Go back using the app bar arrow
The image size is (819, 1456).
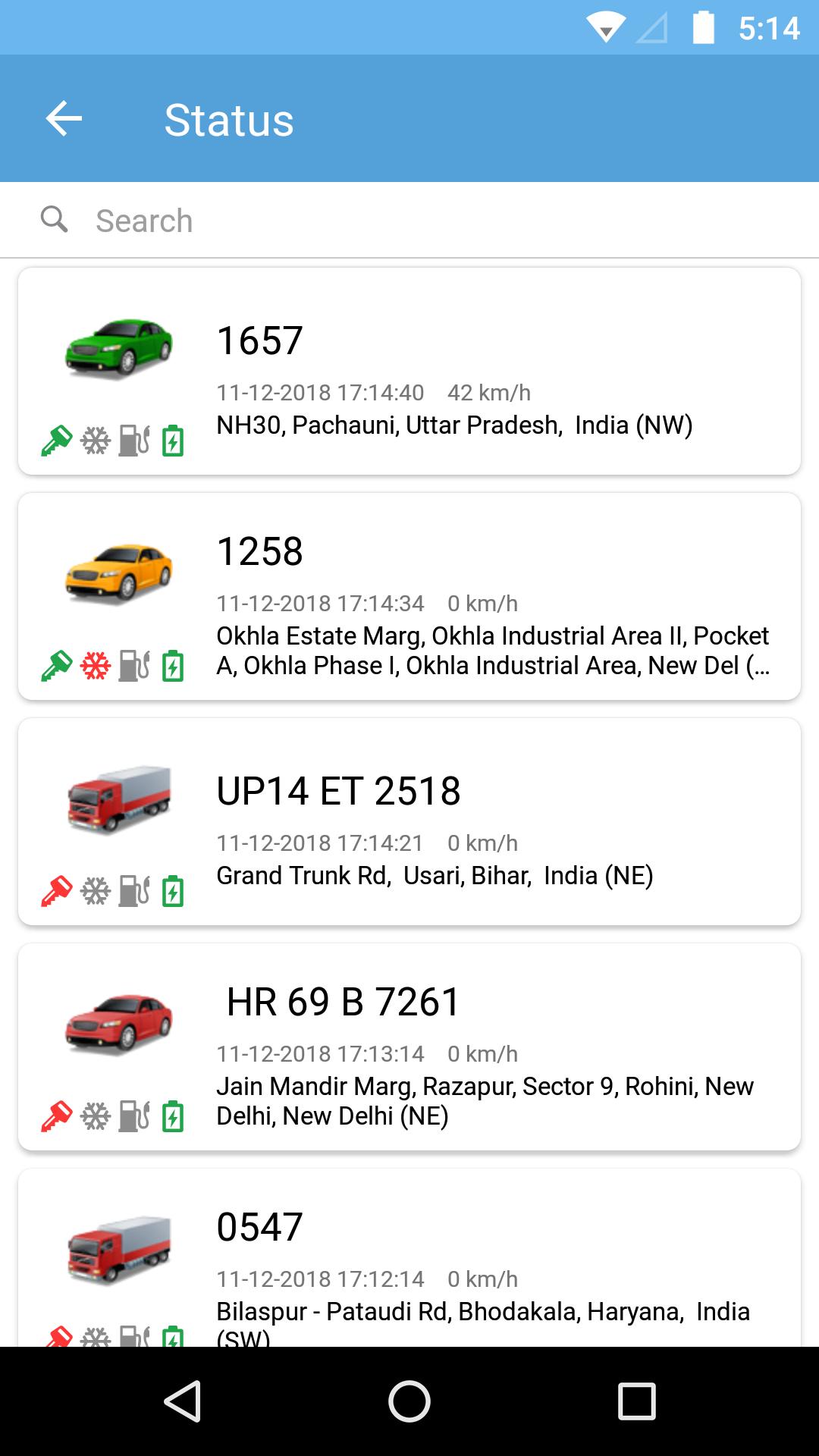point(64,119)
